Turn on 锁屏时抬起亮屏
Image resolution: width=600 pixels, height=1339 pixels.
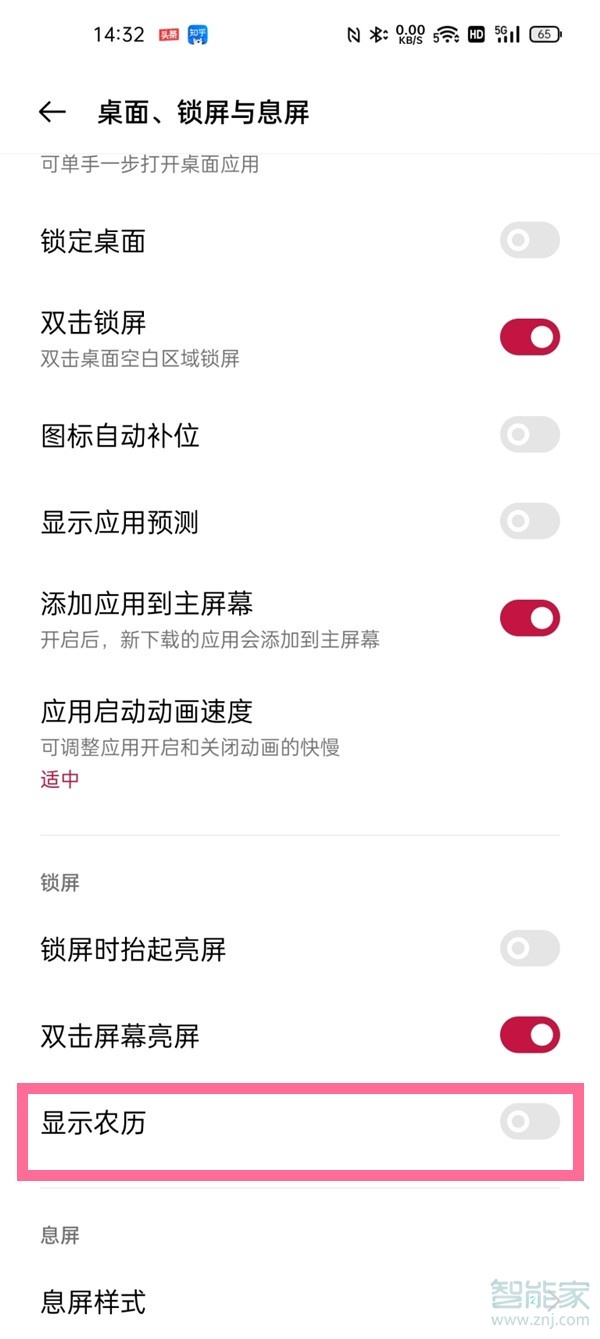click(x=529, y=948)
